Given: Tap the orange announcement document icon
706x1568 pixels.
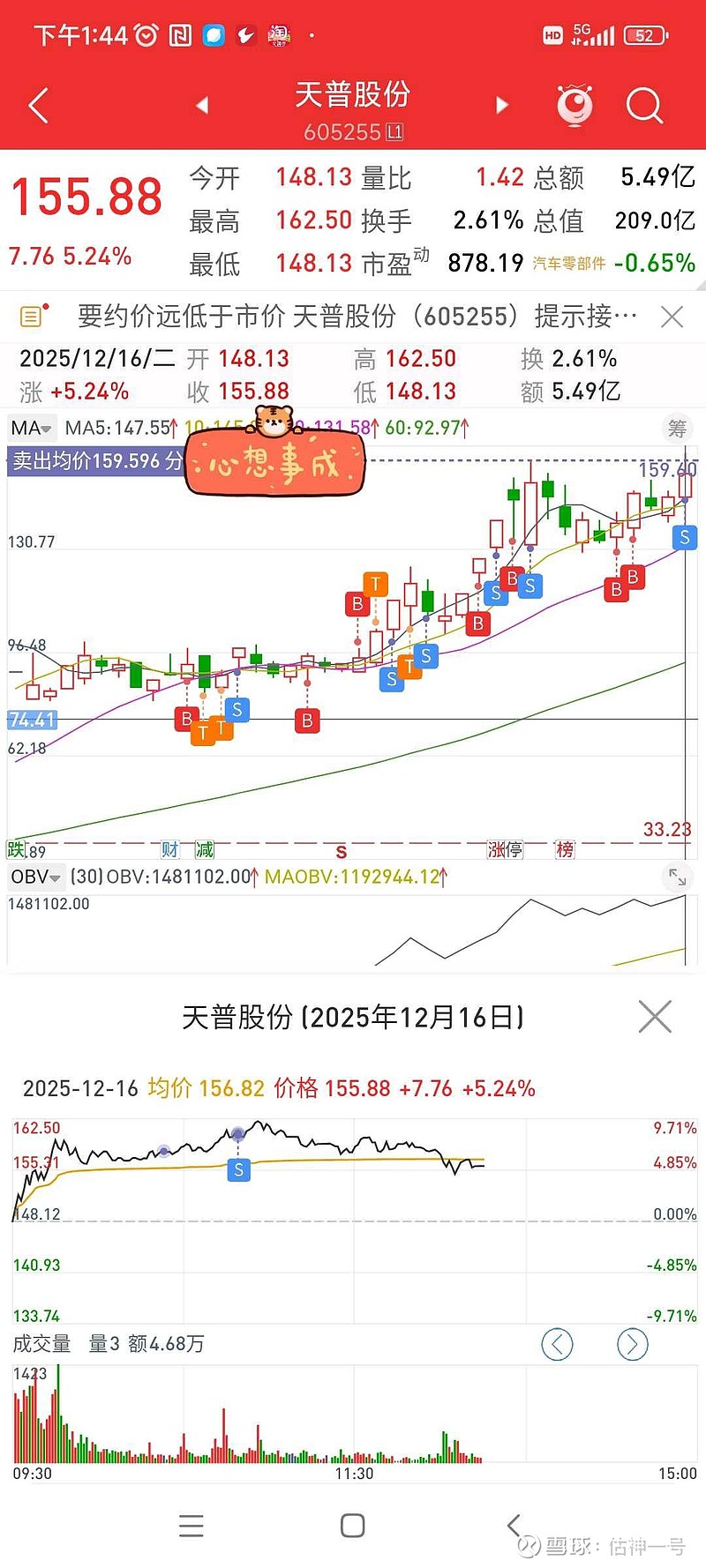Looking at the screenshot, I should pyautogui.click(x=33, y=315).
